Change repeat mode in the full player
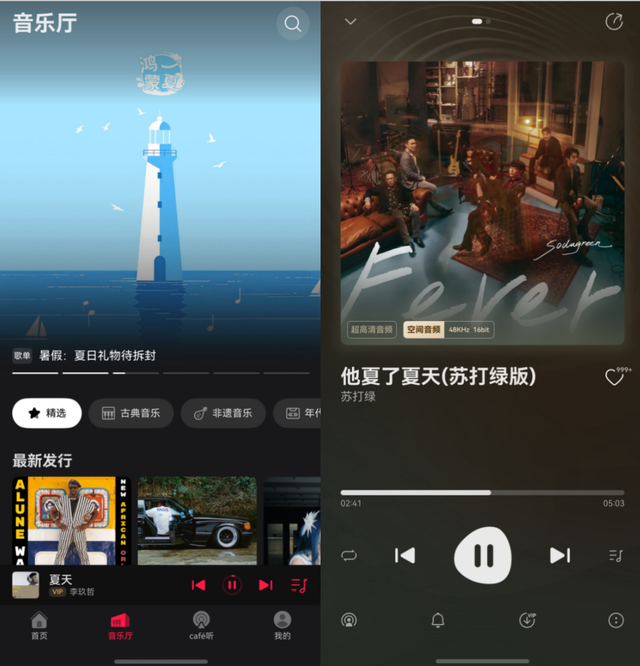Viewport: 640px width, 666px height. coord(349,555)
